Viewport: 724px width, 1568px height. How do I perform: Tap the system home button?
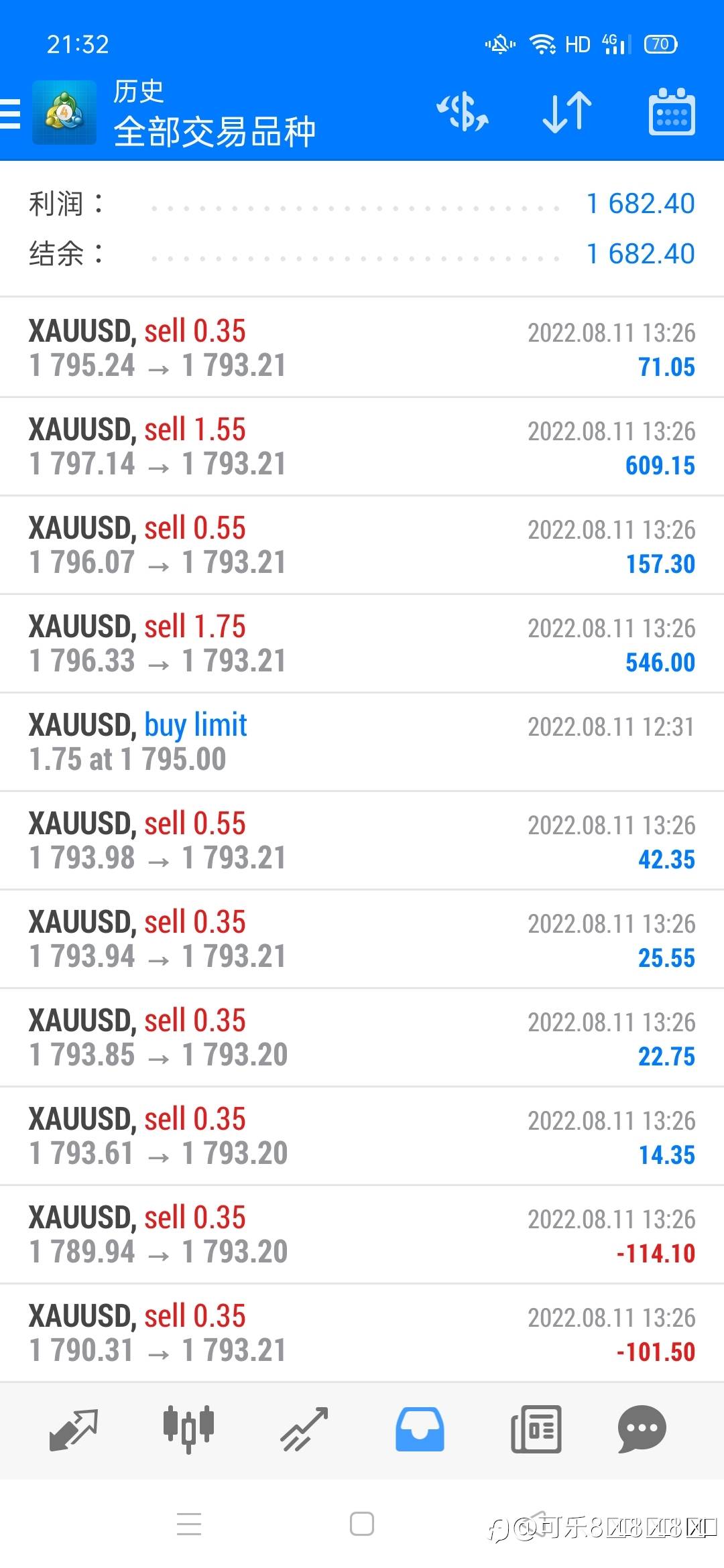(x=362, y=1524)
